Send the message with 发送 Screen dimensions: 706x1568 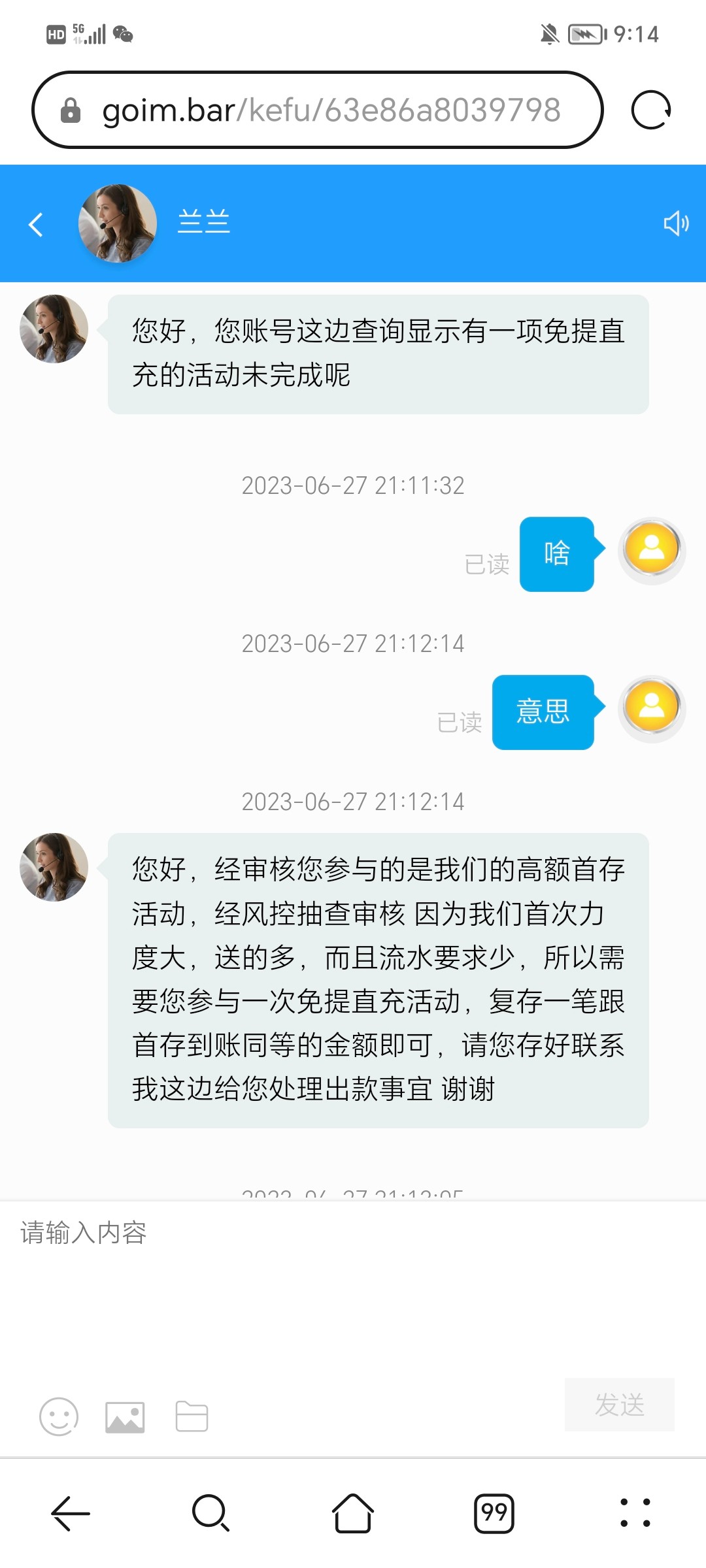tap(619, 1404)
